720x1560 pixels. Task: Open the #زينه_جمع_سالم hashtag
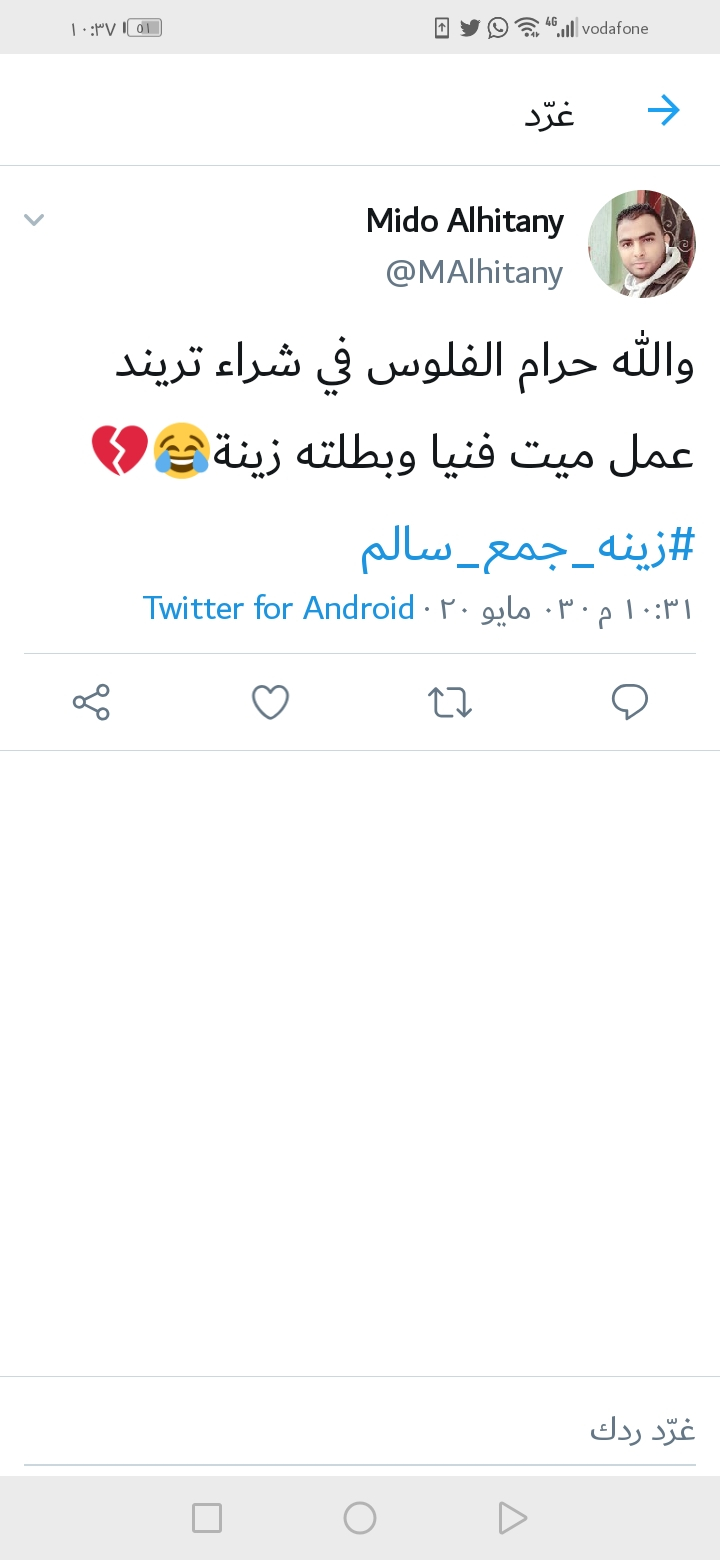pos(527,548)
